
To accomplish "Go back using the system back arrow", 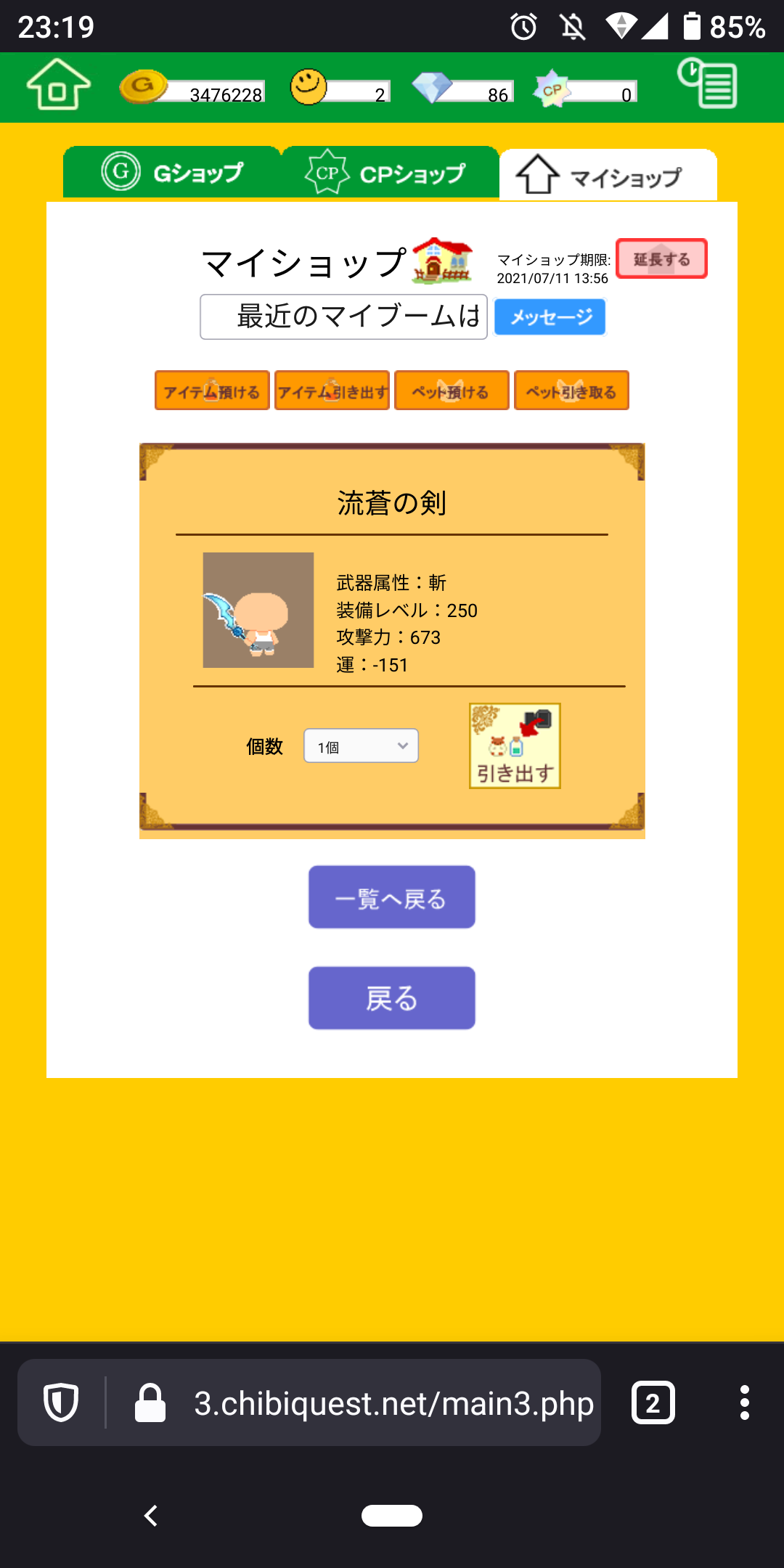I will tap(151, 1516).
